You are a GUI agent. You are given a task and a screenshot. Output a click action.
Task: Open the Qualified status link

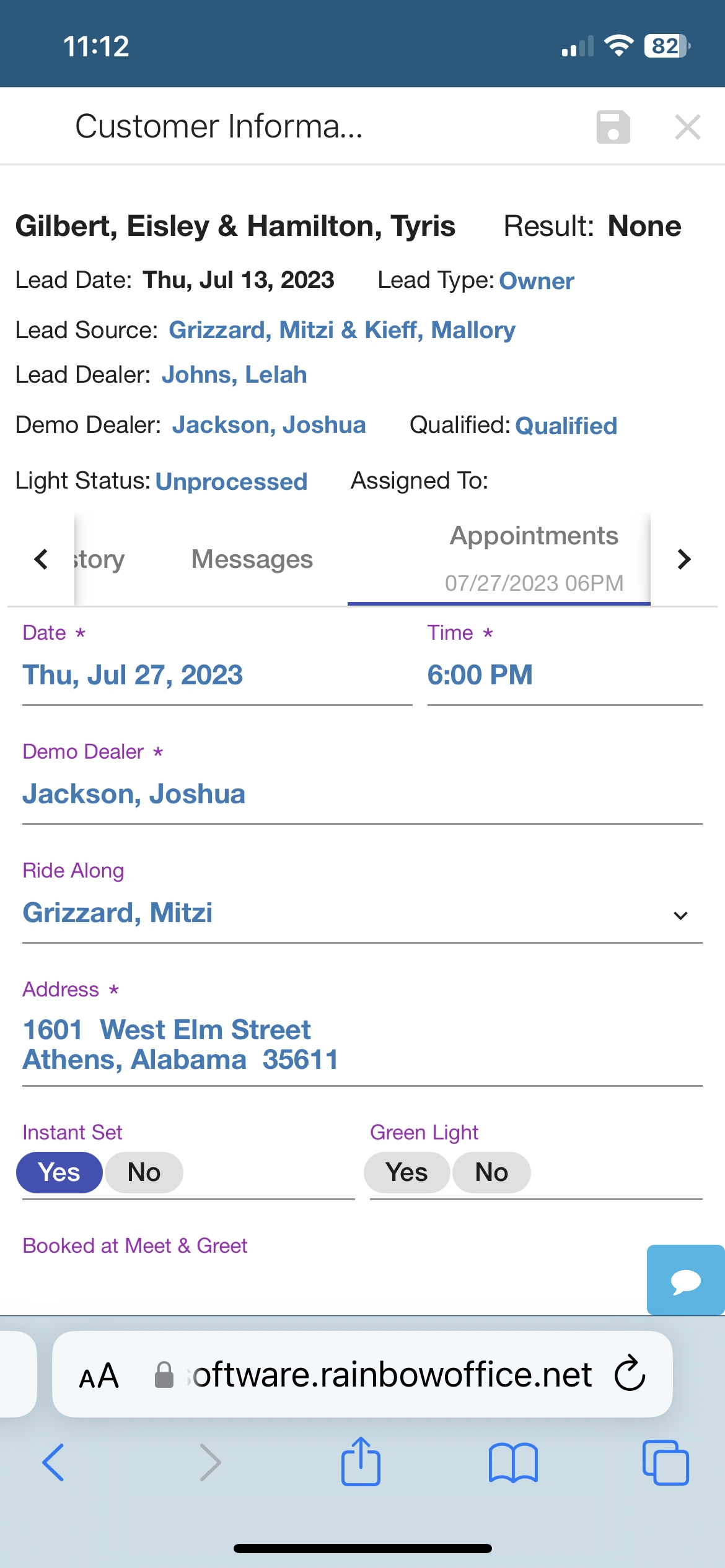click(x=566, y=425)
